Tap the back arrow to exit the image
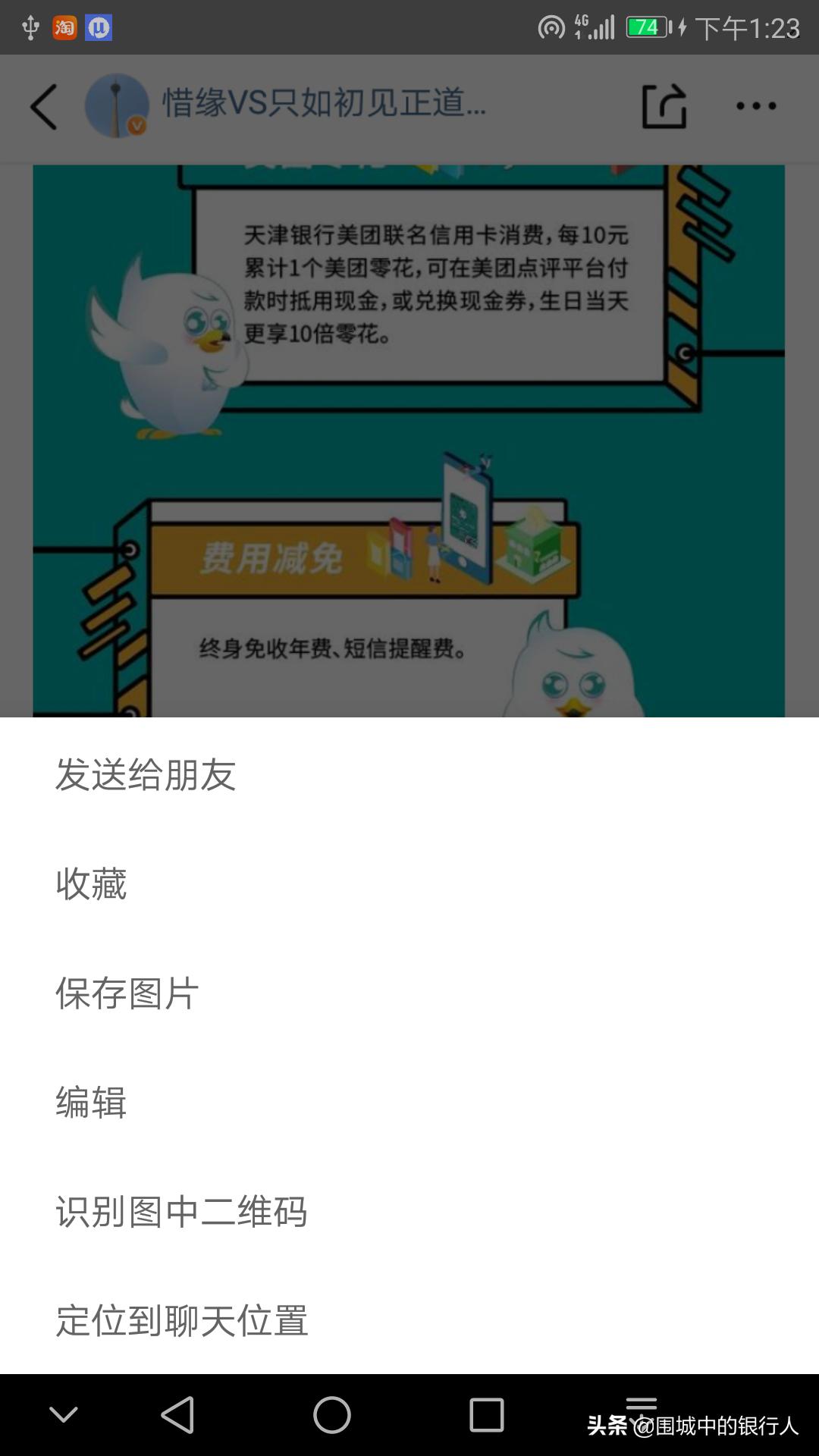The height and width of the screenshot is (1456, 819). [43, 108]
